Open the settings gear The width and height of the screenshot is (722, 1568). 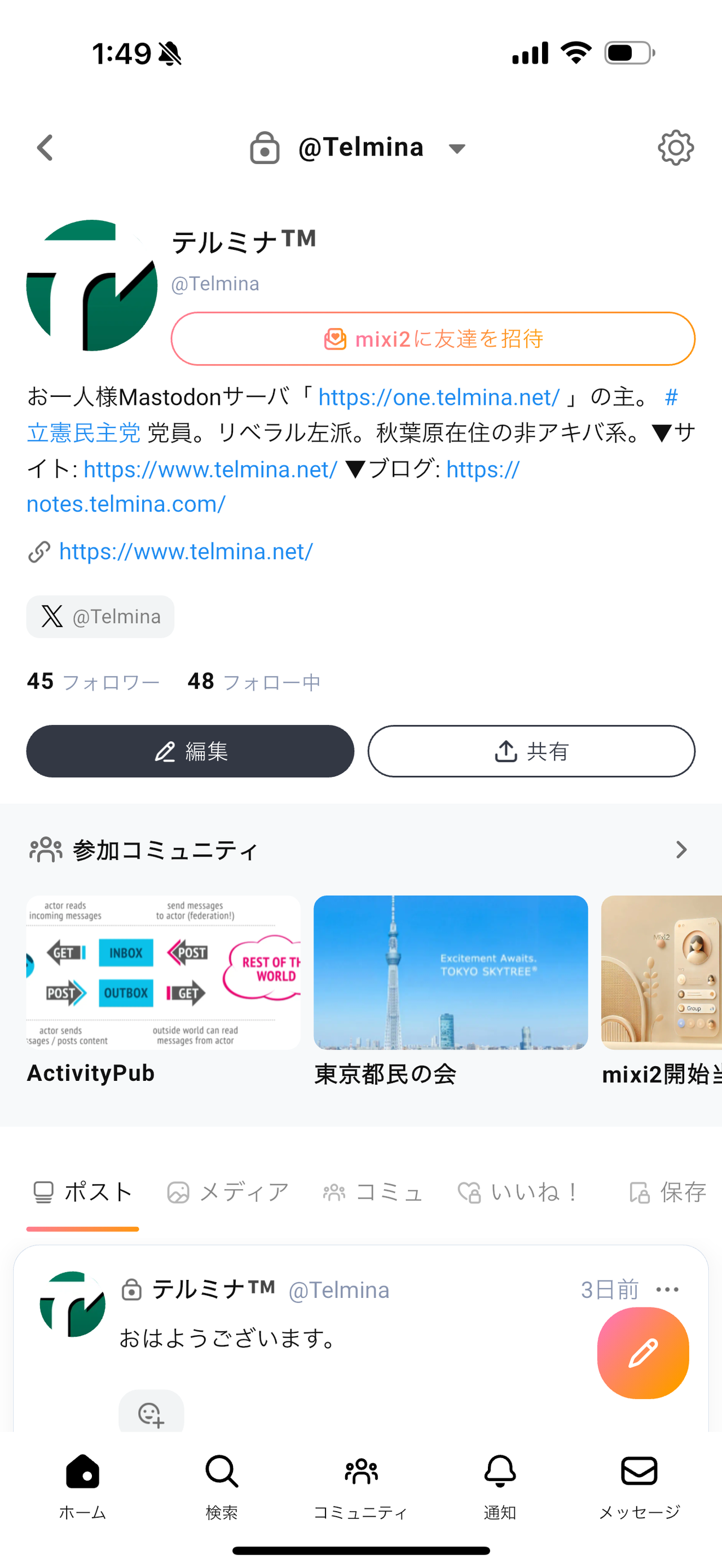click(x=675, y=147)
